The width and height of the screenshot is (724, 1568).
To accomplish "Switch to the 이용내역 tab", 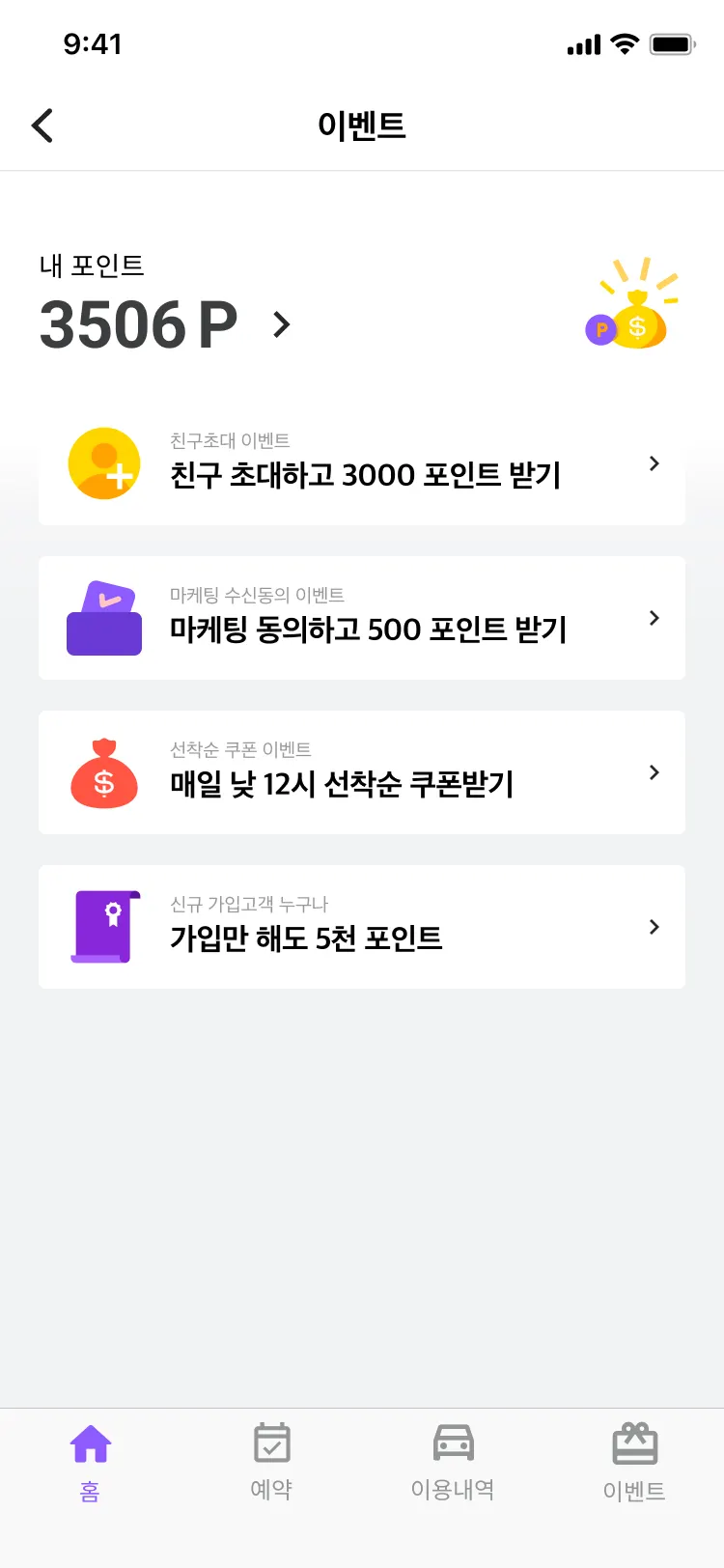I will pyautogui.click(x=453, y=1462).
